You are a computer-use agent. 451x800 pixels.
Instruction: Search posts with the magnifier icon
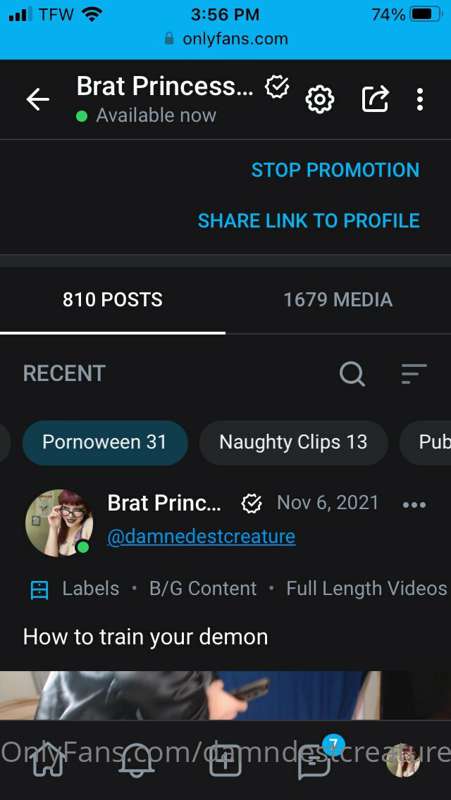[x=352, y=374]
